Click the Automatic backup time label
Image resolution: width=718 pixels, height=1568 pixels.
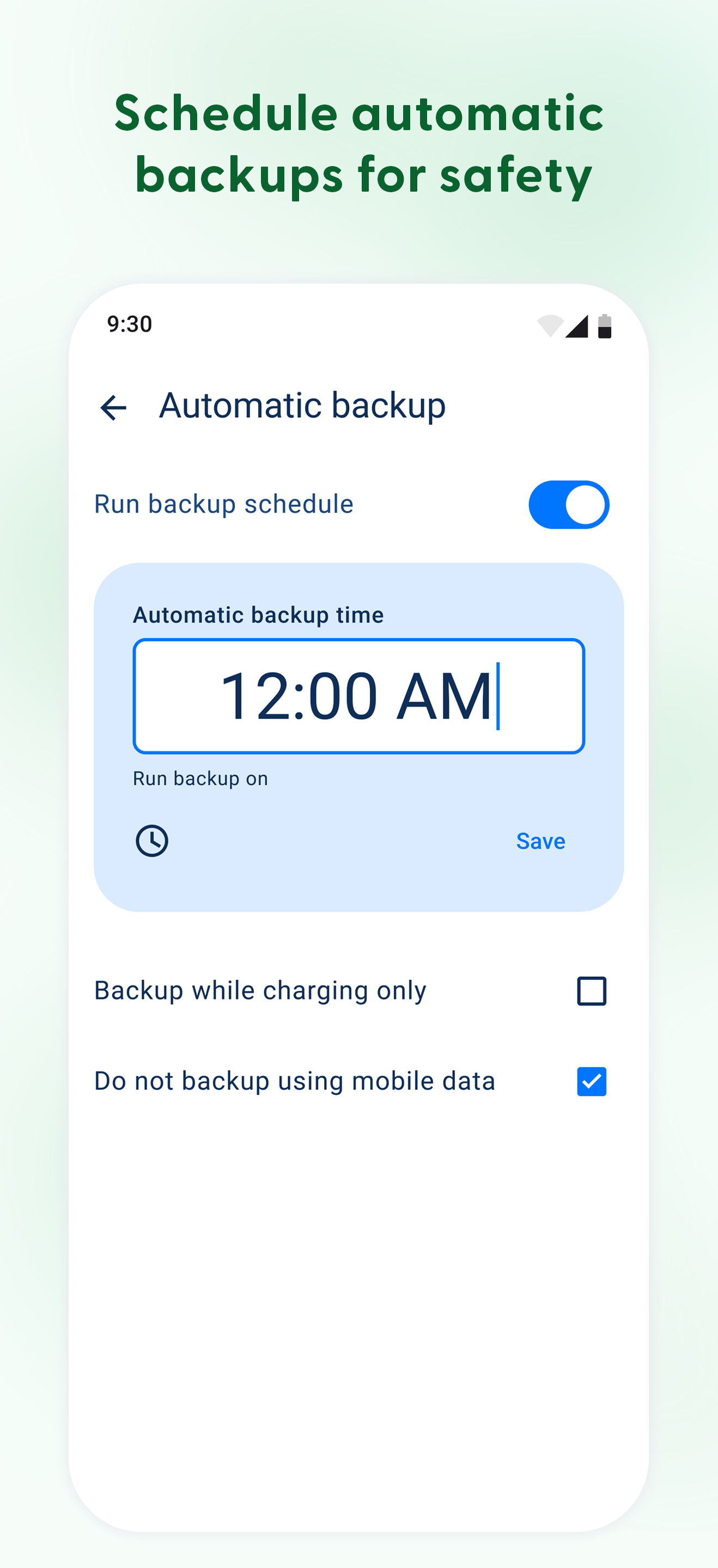258,615
